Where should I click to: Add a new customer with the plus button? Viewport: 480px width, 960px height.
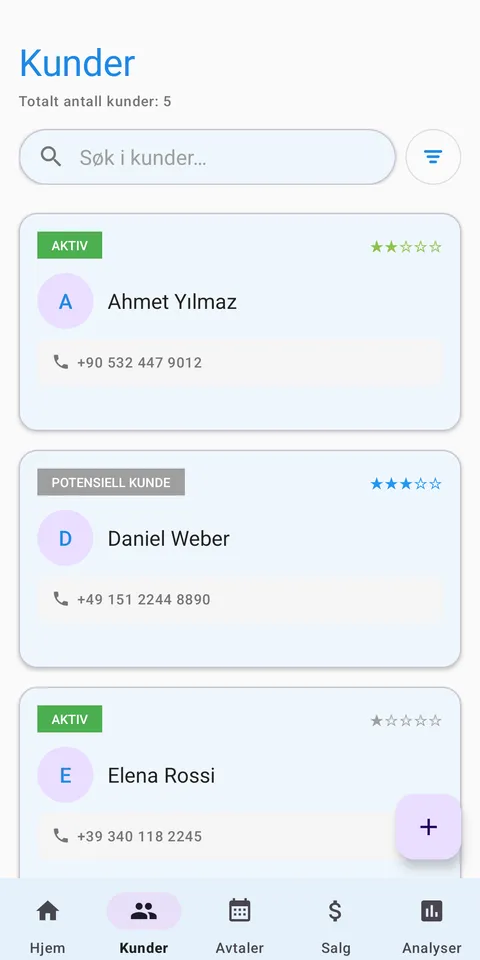click(x=428, y=827)
